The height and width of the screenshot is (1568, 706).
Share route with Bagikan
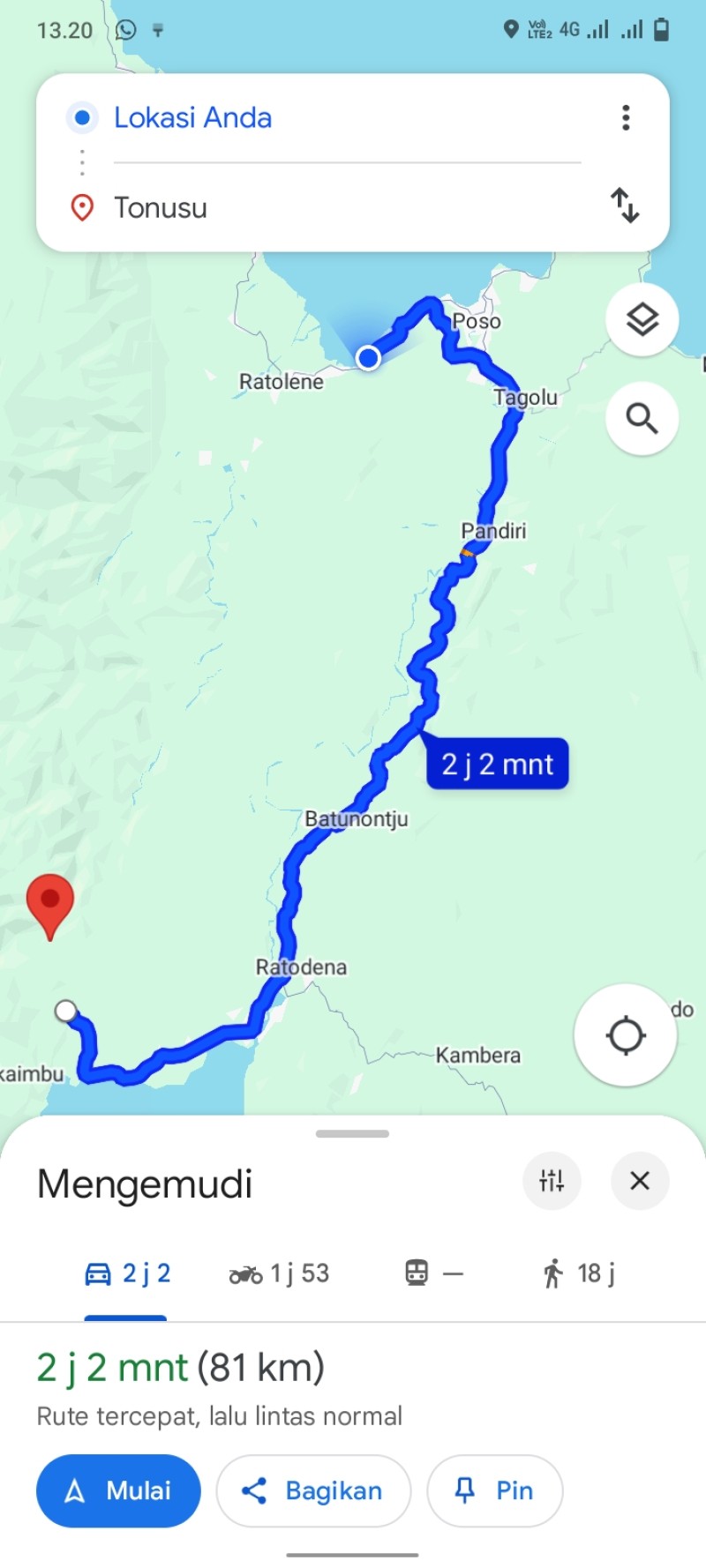click(x=313, y=1490)
